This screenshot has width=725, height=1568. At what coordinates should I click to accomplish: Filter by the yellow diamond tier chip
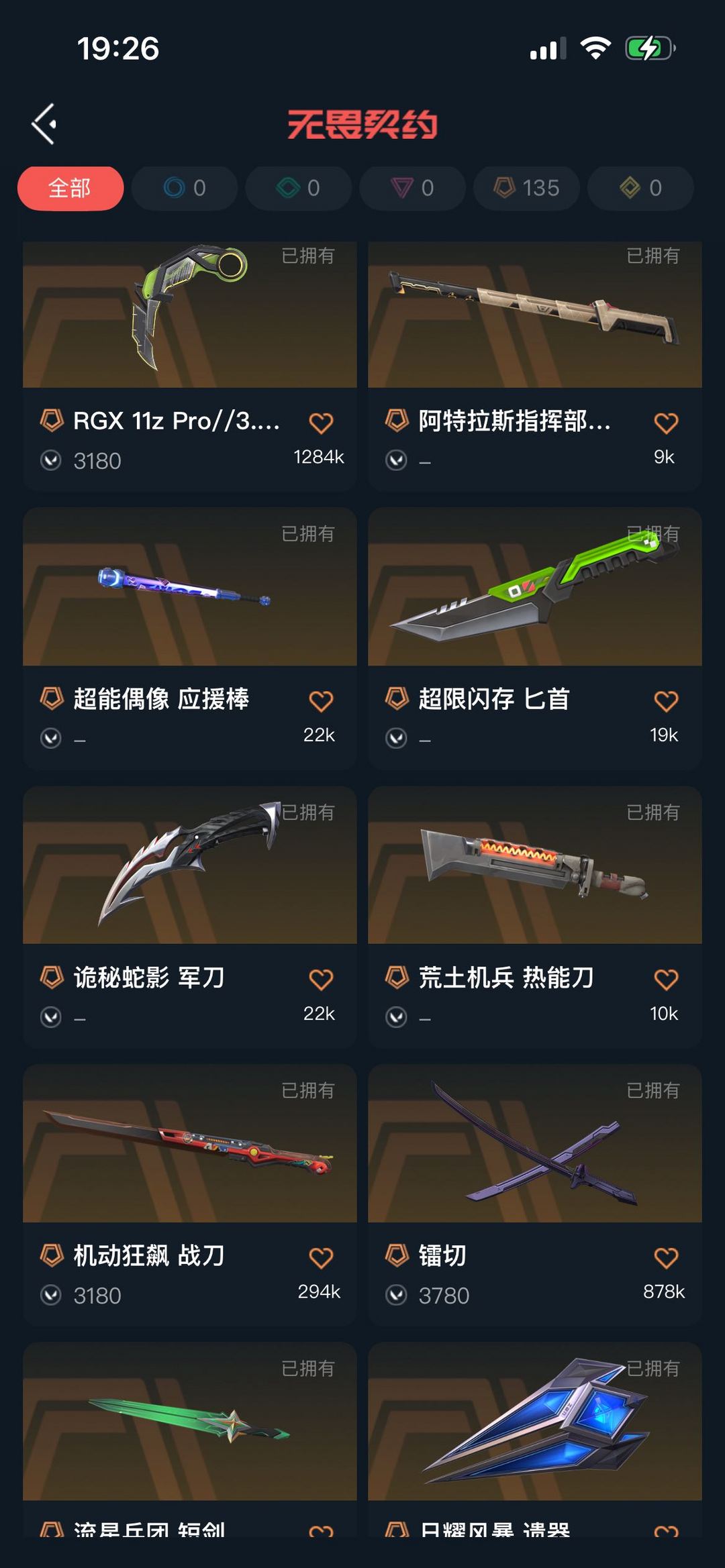(x=640, y=188)
